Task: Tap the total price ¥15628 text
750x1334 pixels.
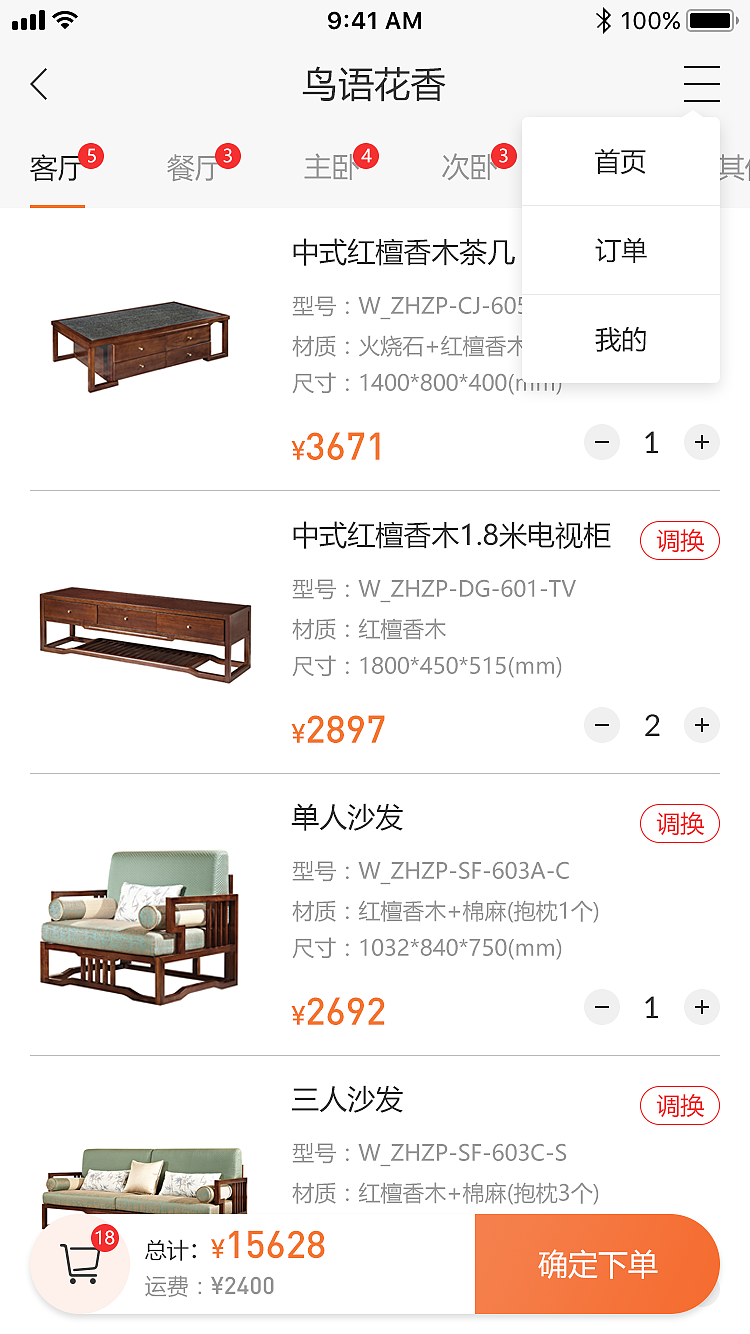Action: point(268,1244)
